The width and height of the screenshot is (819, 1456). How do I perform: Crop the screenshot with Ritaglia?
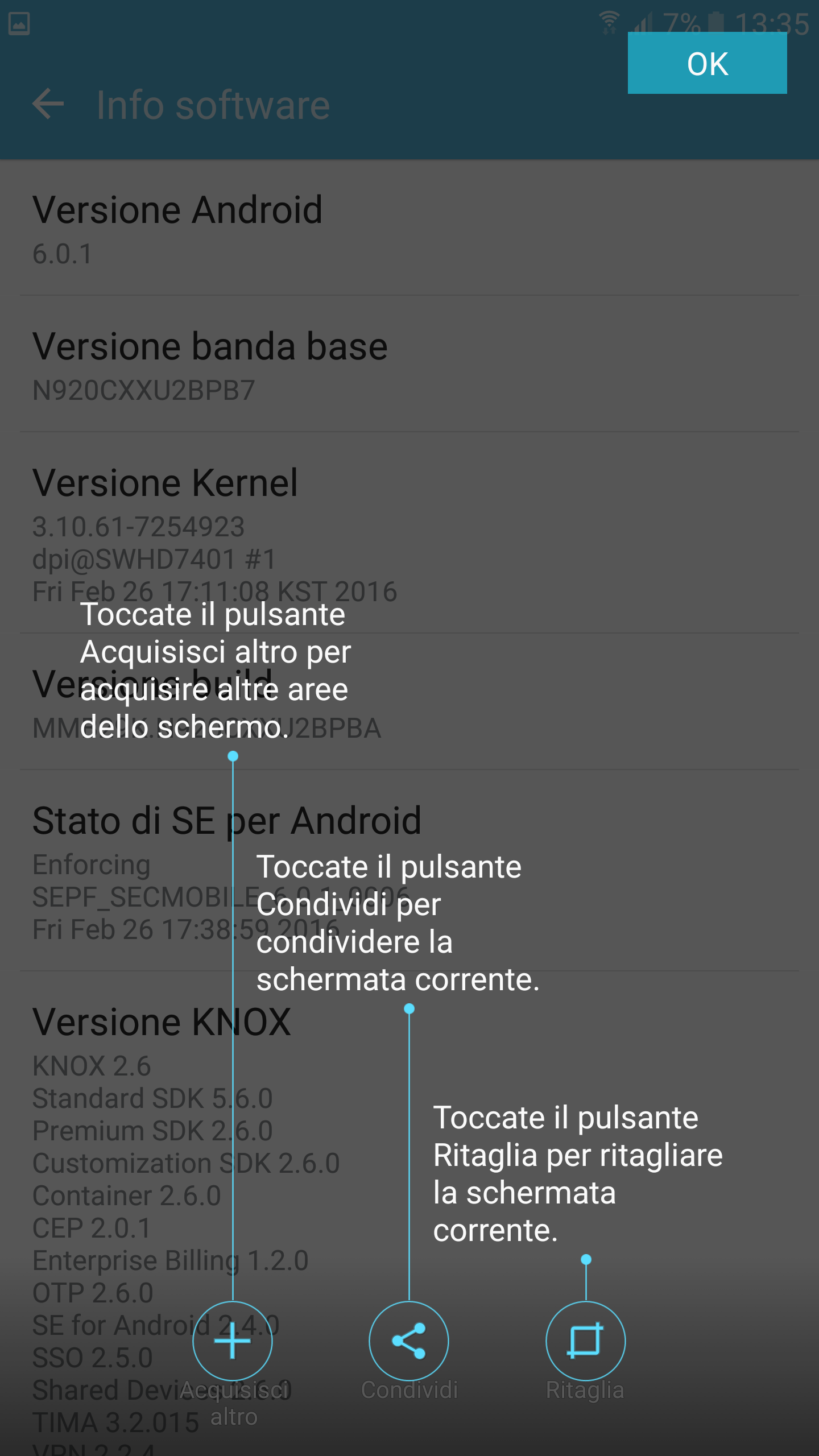(586, 1341)
